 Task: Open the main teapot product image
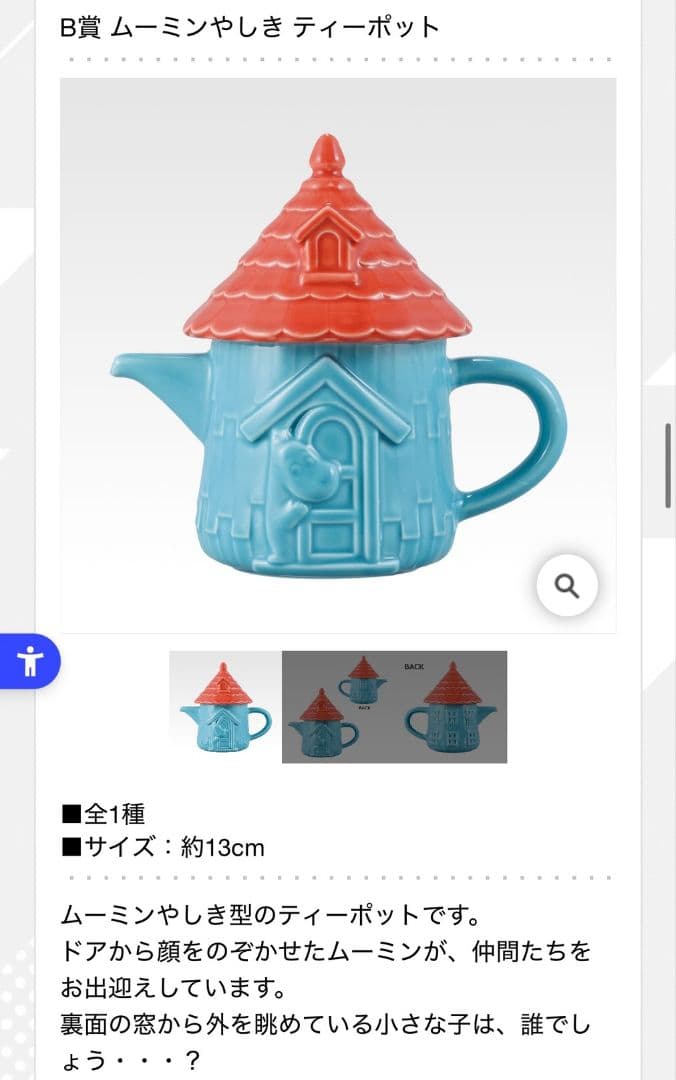pyautogui.click(x=338, y=355)
